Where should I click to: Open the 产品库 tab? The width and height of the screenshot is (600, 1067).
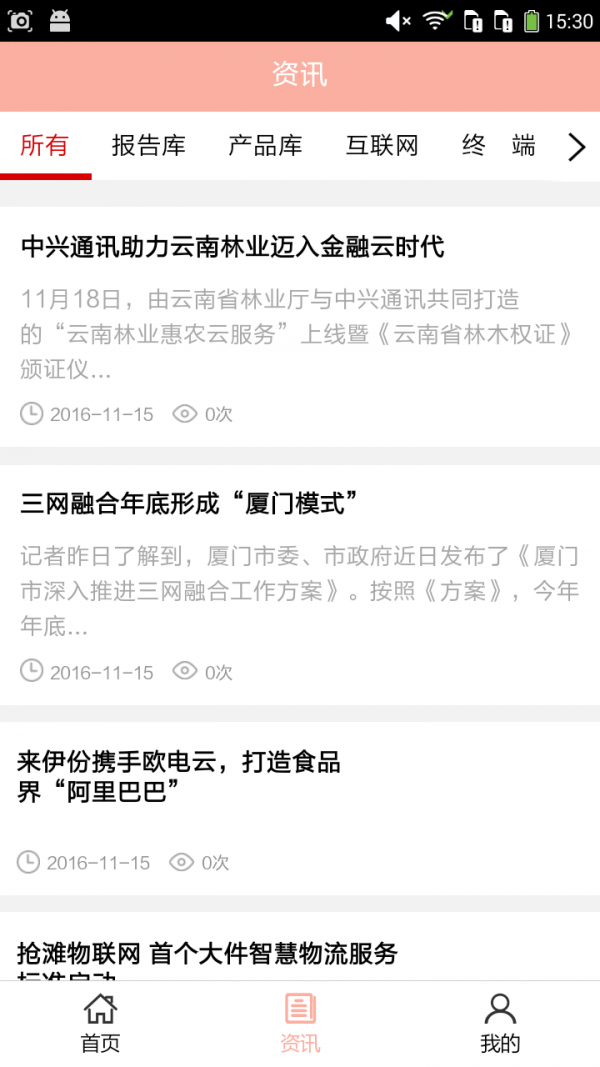click(265, 146)
